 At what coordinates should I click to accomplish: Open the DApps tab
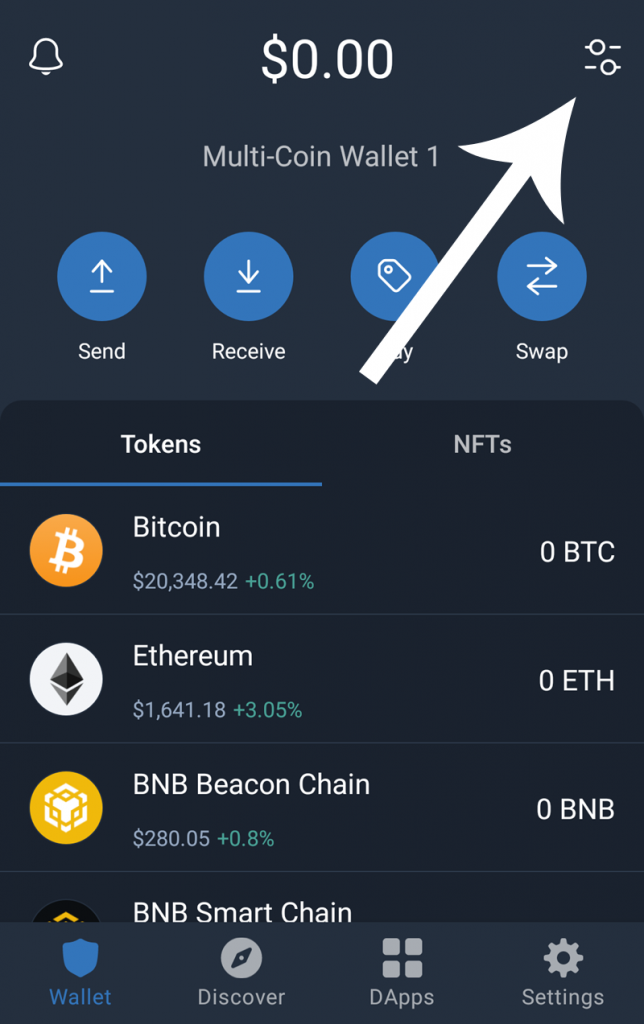click(x=402, y=973)
